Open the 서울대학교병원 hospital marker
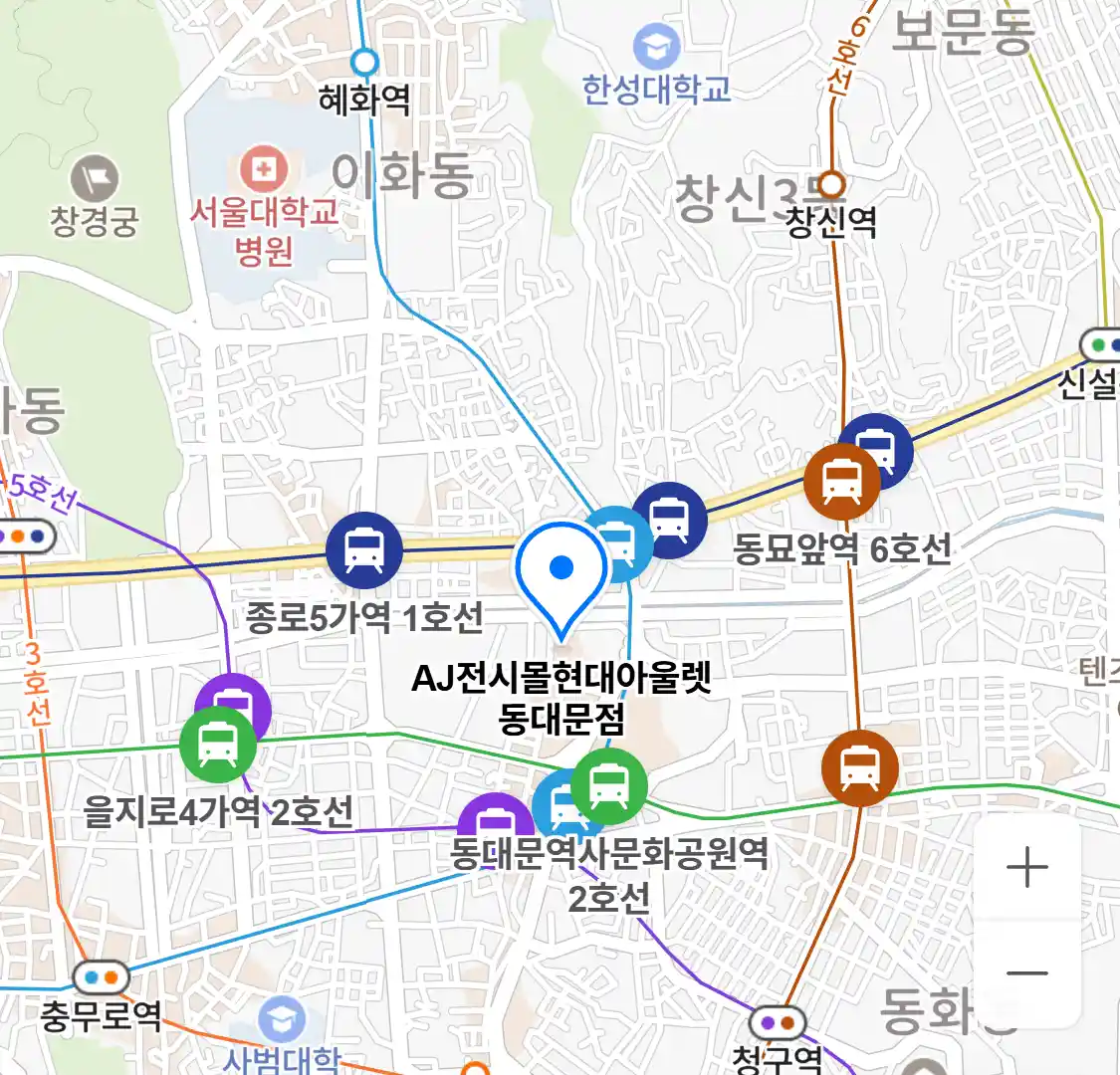This screenshot has height=1075, width=1120. (x=264, y=171)
